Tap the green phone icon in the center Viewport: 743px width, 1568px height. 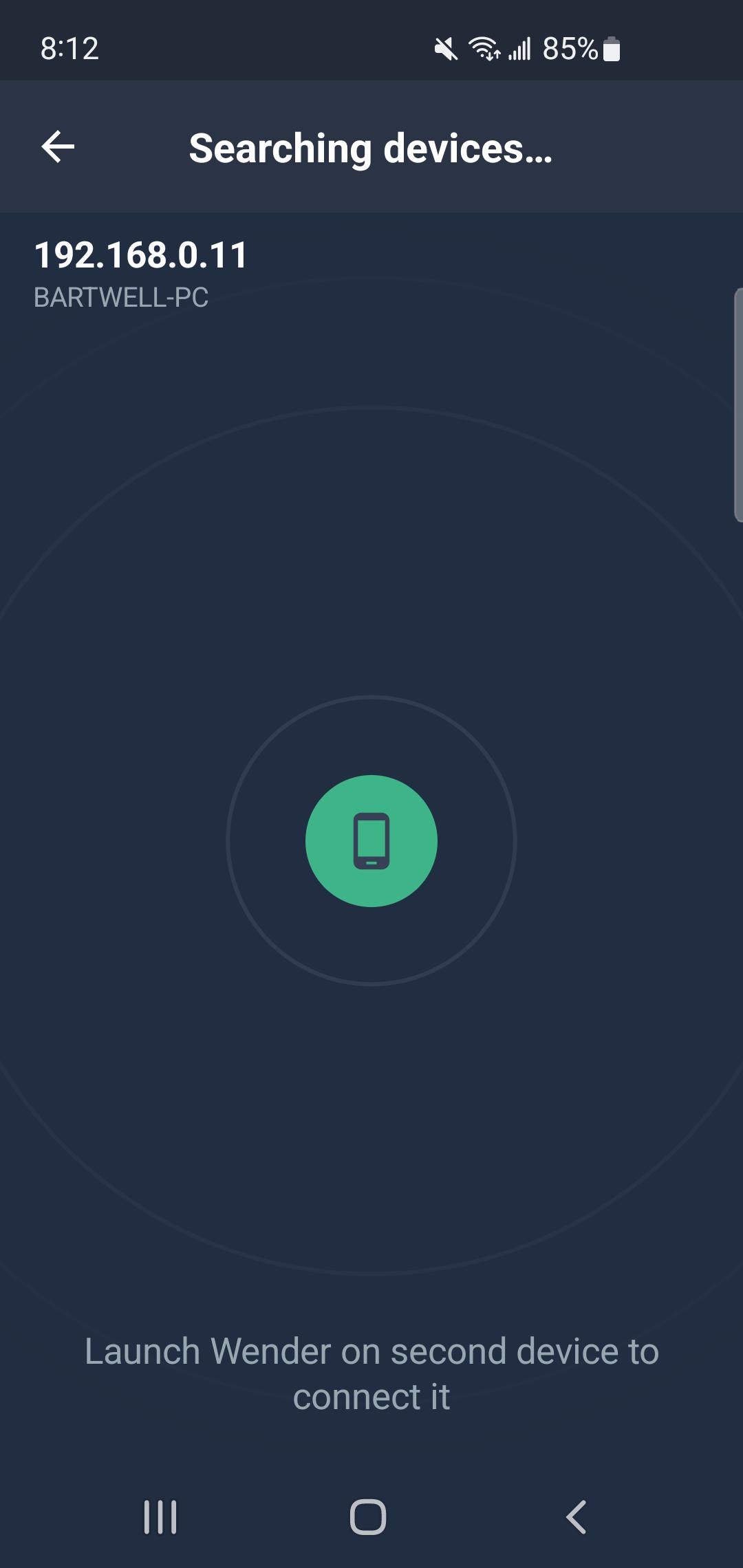(x=371, y=841)
